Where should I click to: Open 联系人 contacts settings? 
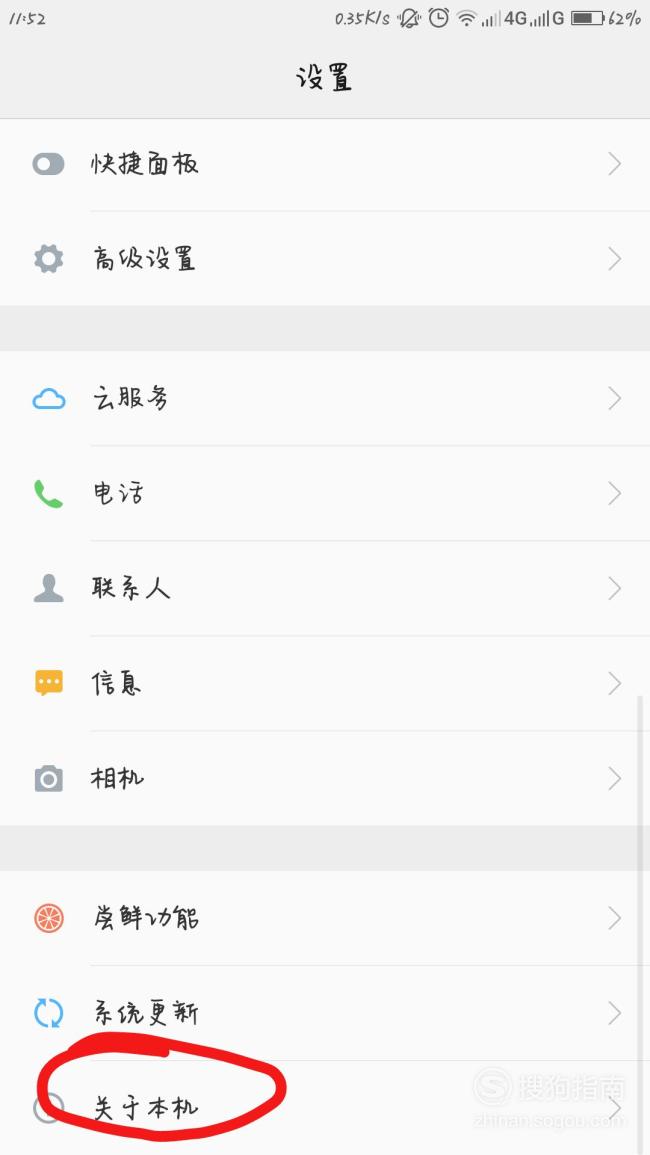click(325, 588)
